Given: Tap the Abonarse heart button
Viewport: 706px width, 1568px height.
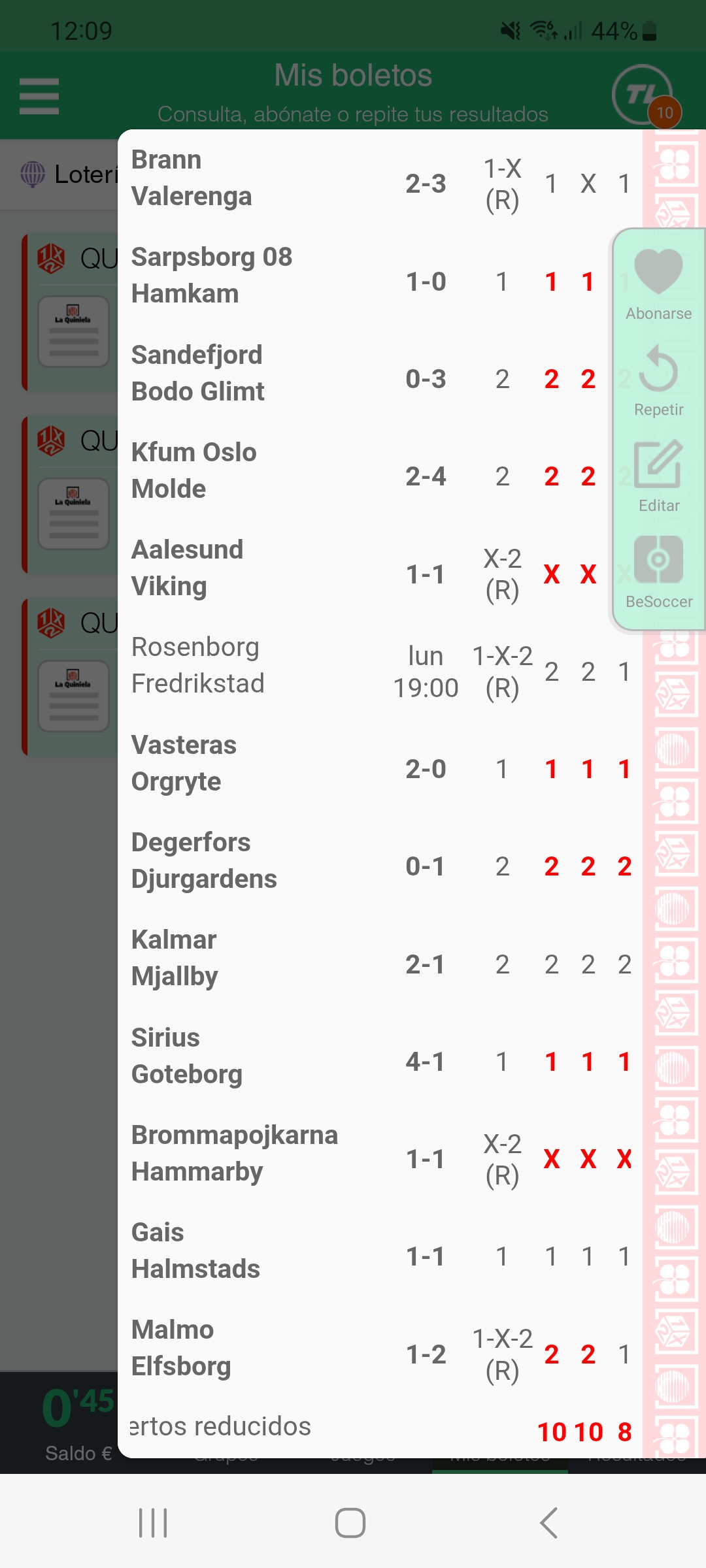Looking at the screenshot, I should click(658, 284).
